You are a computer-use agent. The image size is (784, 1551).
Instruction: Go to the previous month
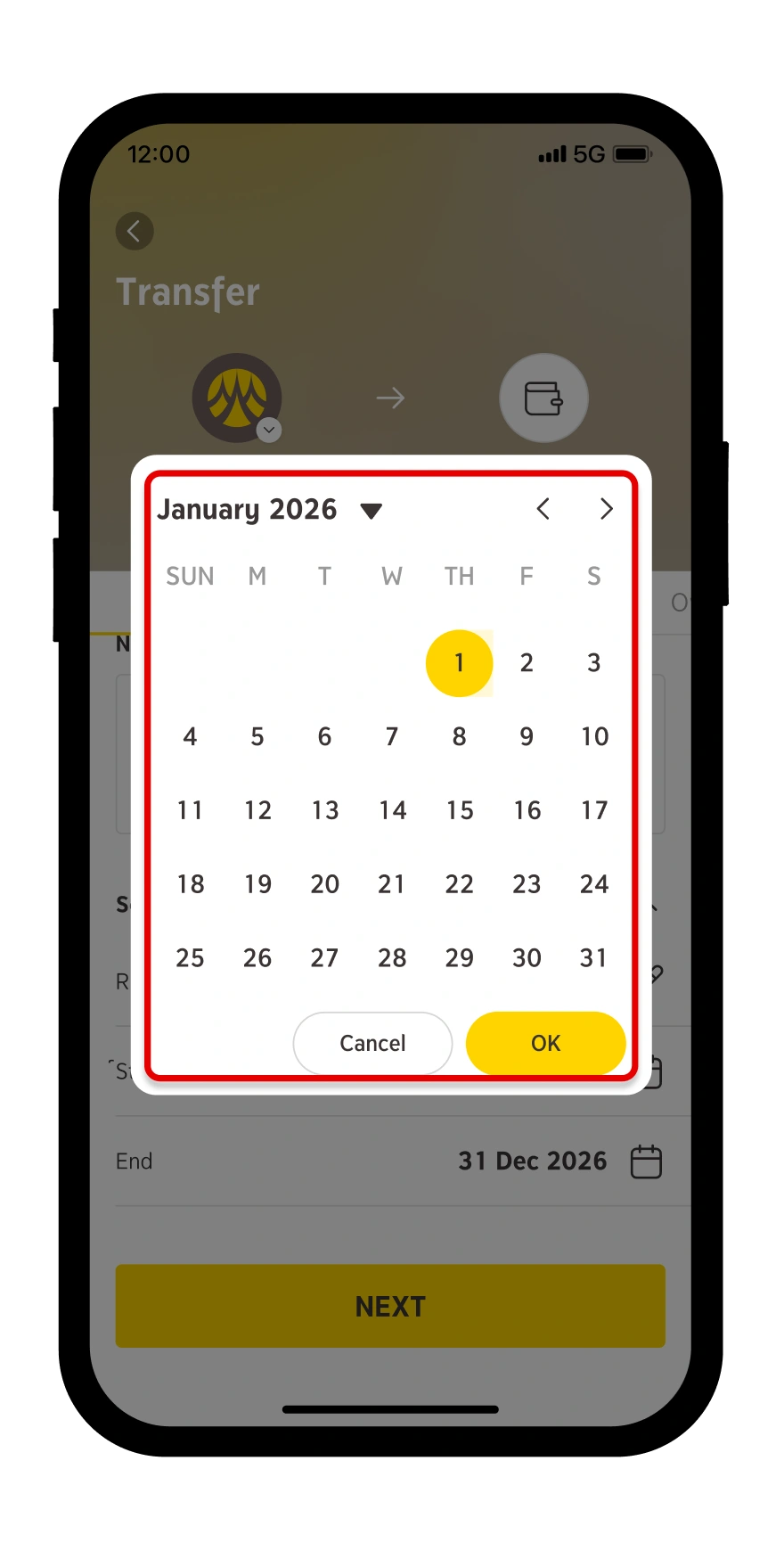click(543, 509)
